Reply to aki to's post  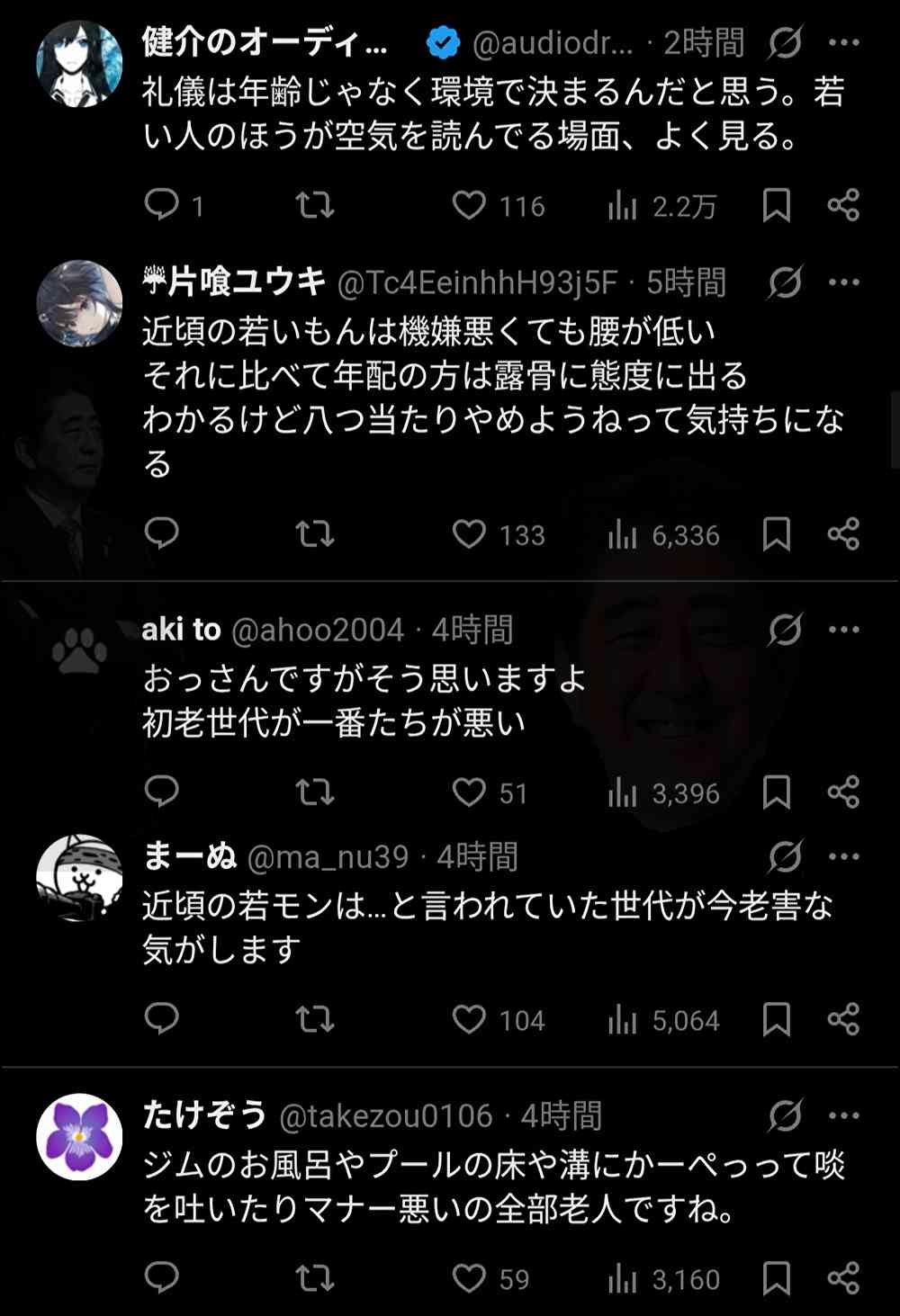[x=162, y=792]
